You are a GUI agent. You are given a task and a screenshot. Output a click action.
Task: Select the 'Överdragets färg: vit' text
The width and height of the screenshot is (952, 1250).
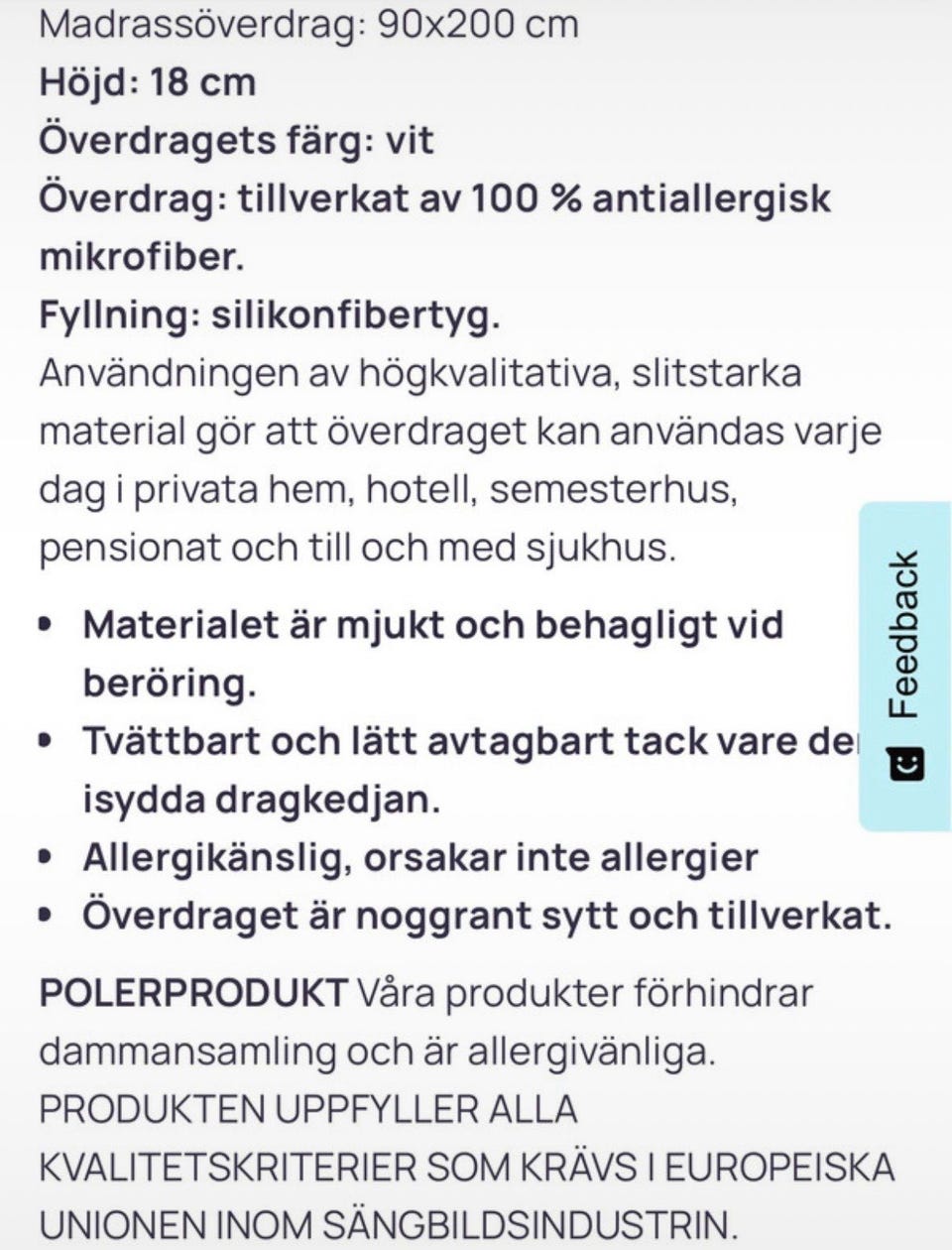236,141
